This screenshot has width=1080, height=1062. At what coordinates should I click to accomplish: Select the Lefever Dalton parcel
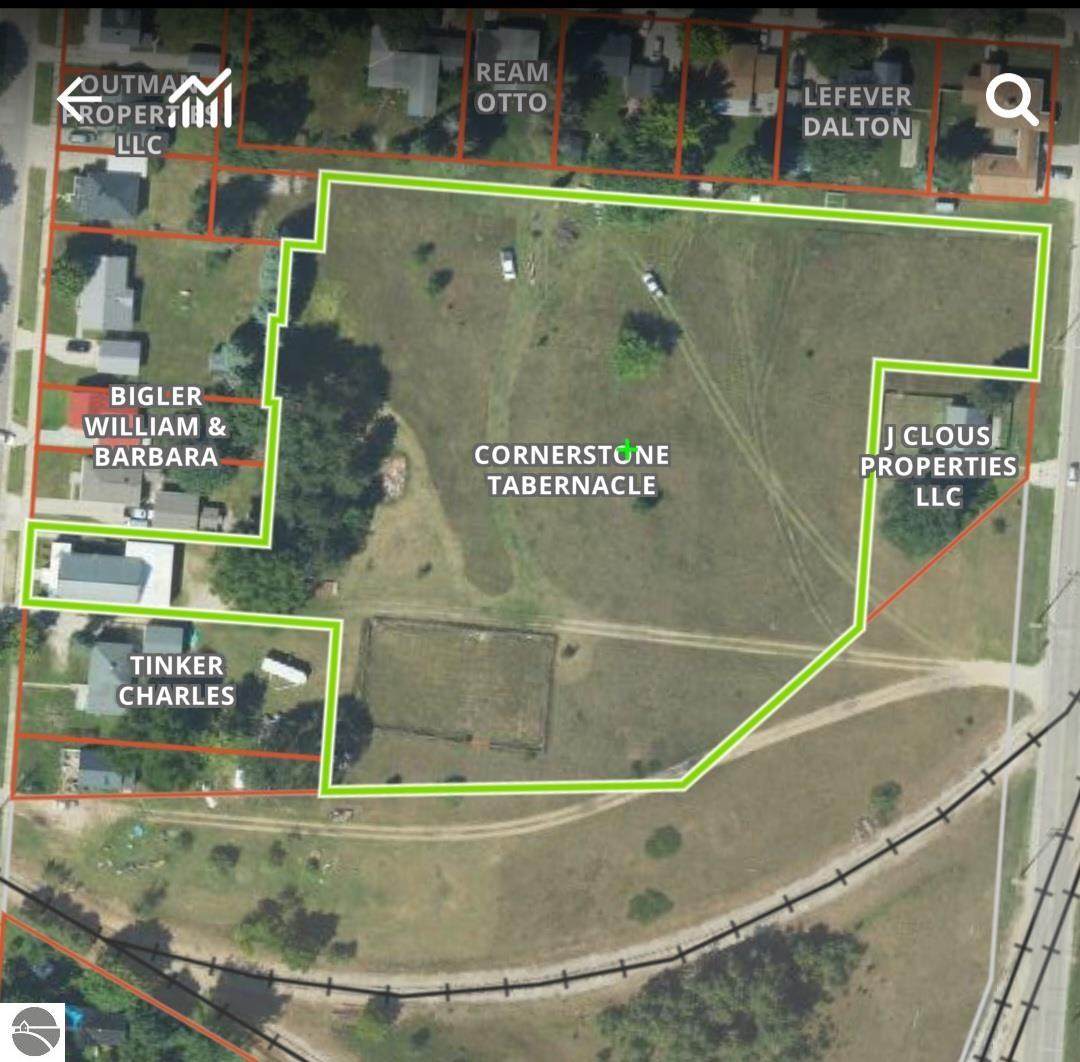(x=856, y=111)
